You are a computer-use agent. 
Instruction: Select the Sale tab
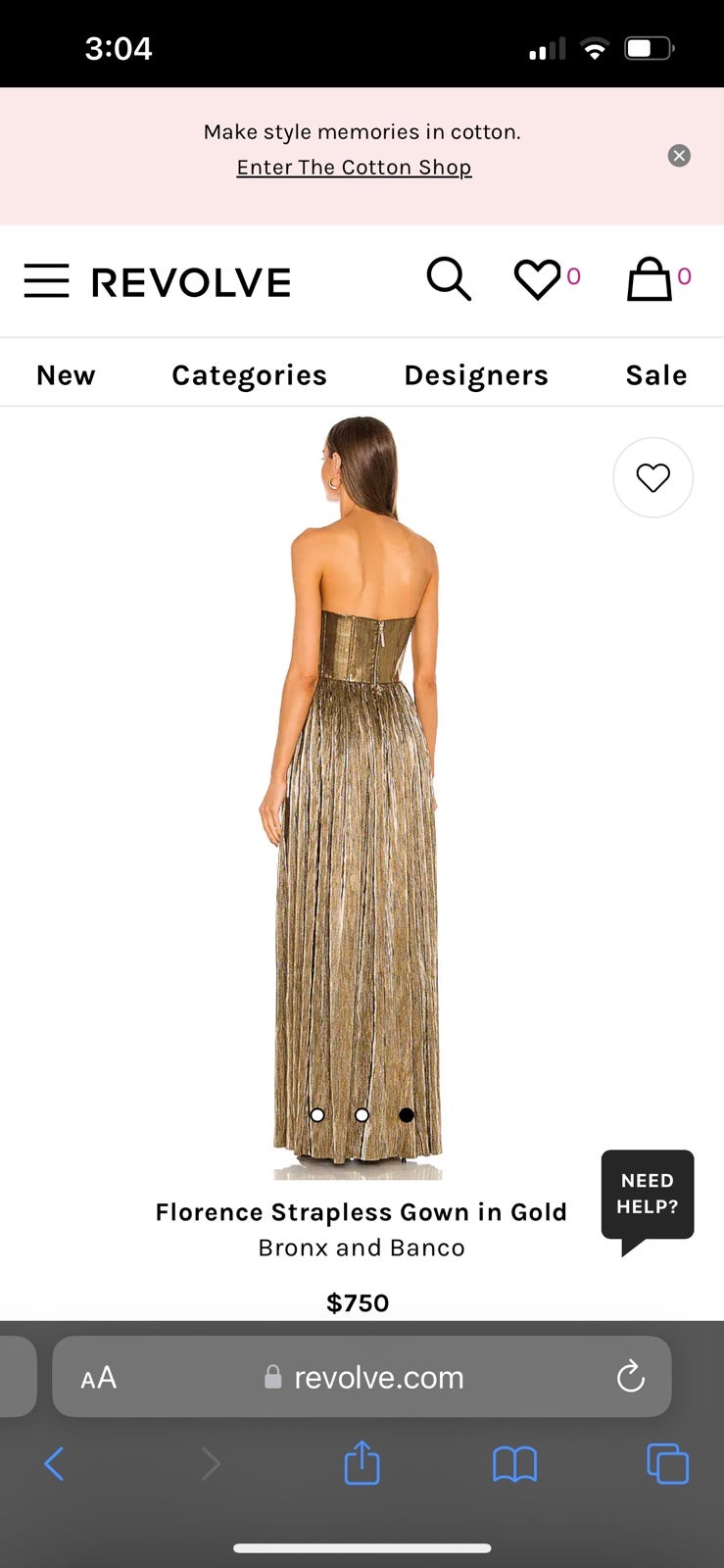tap(656, 375)
